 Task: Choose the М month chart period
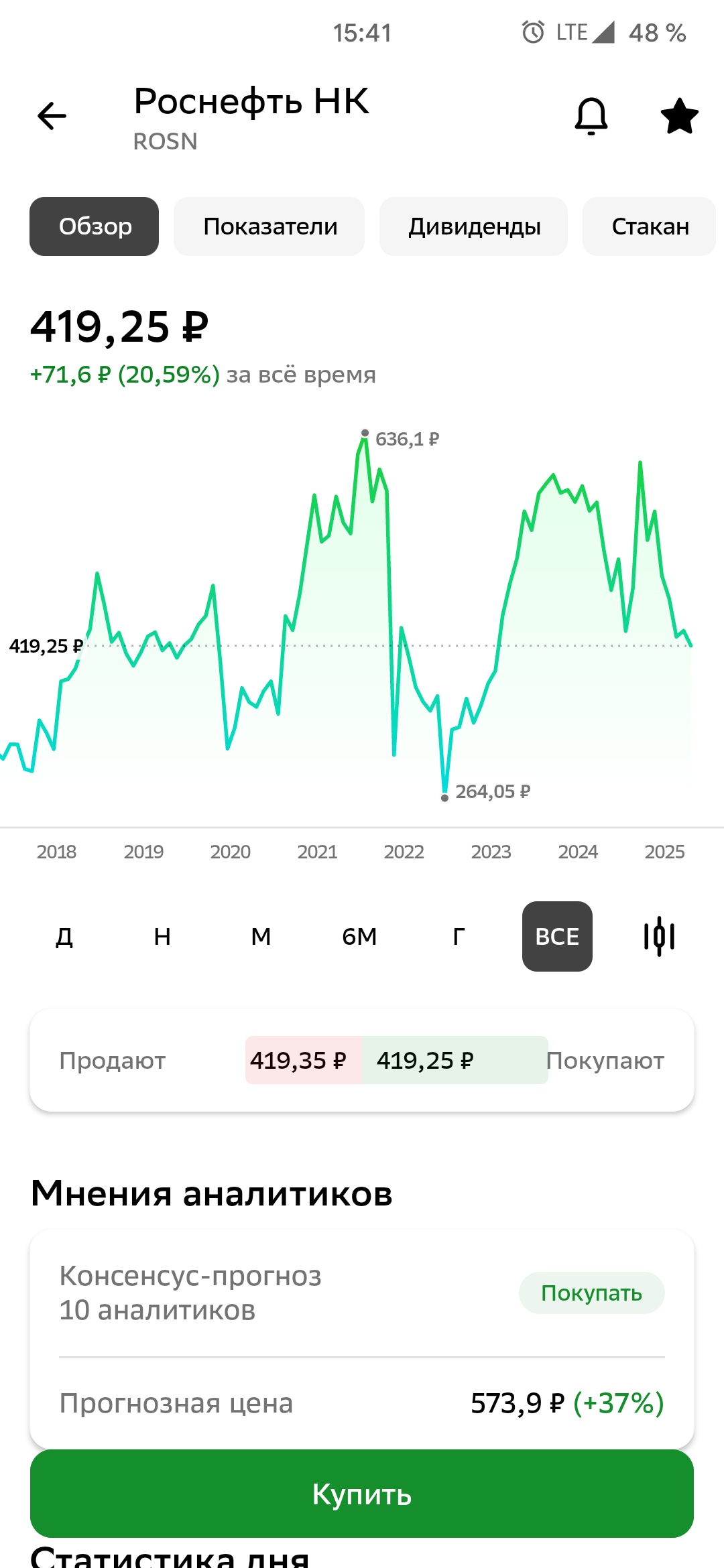(261, 936)
